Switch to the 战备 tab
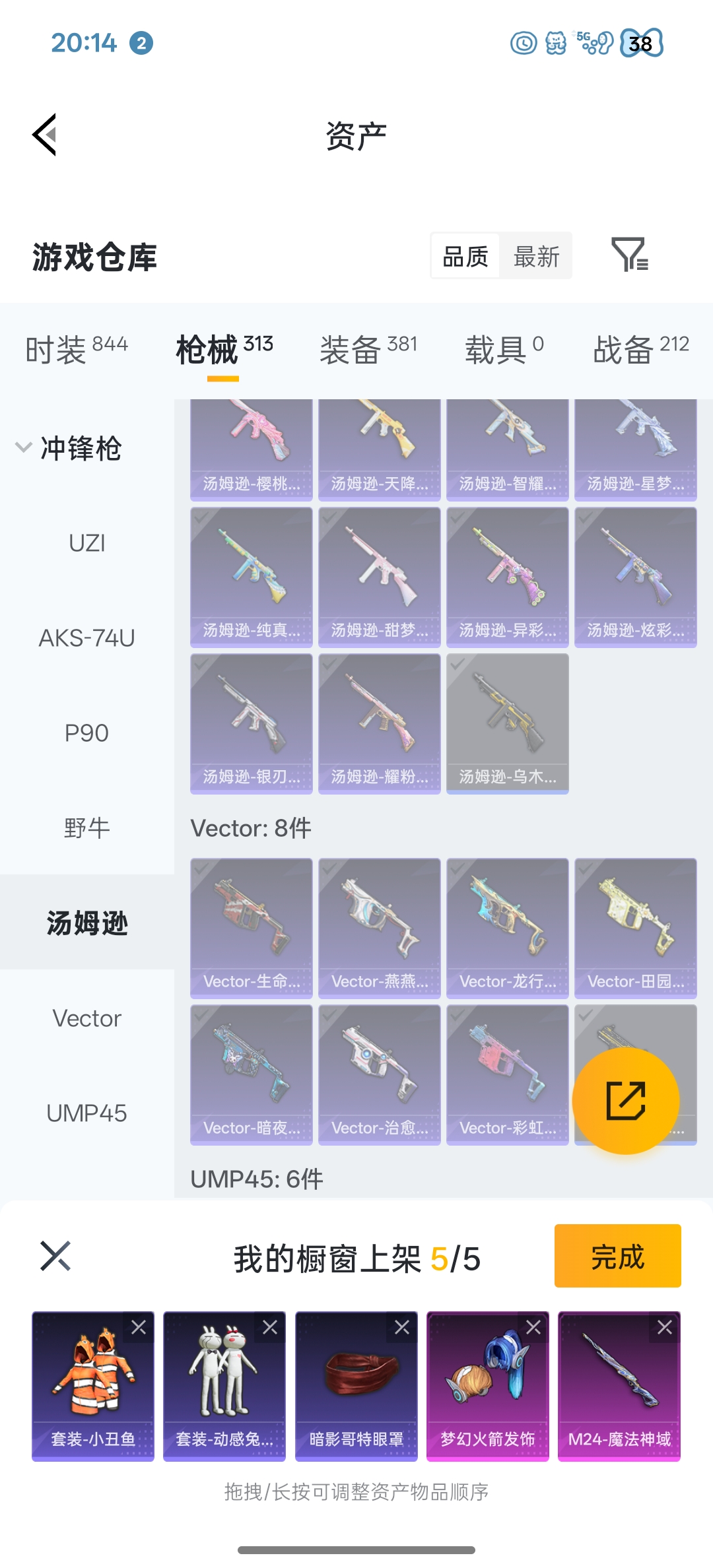713x1568 pixels. coord(640,349)
